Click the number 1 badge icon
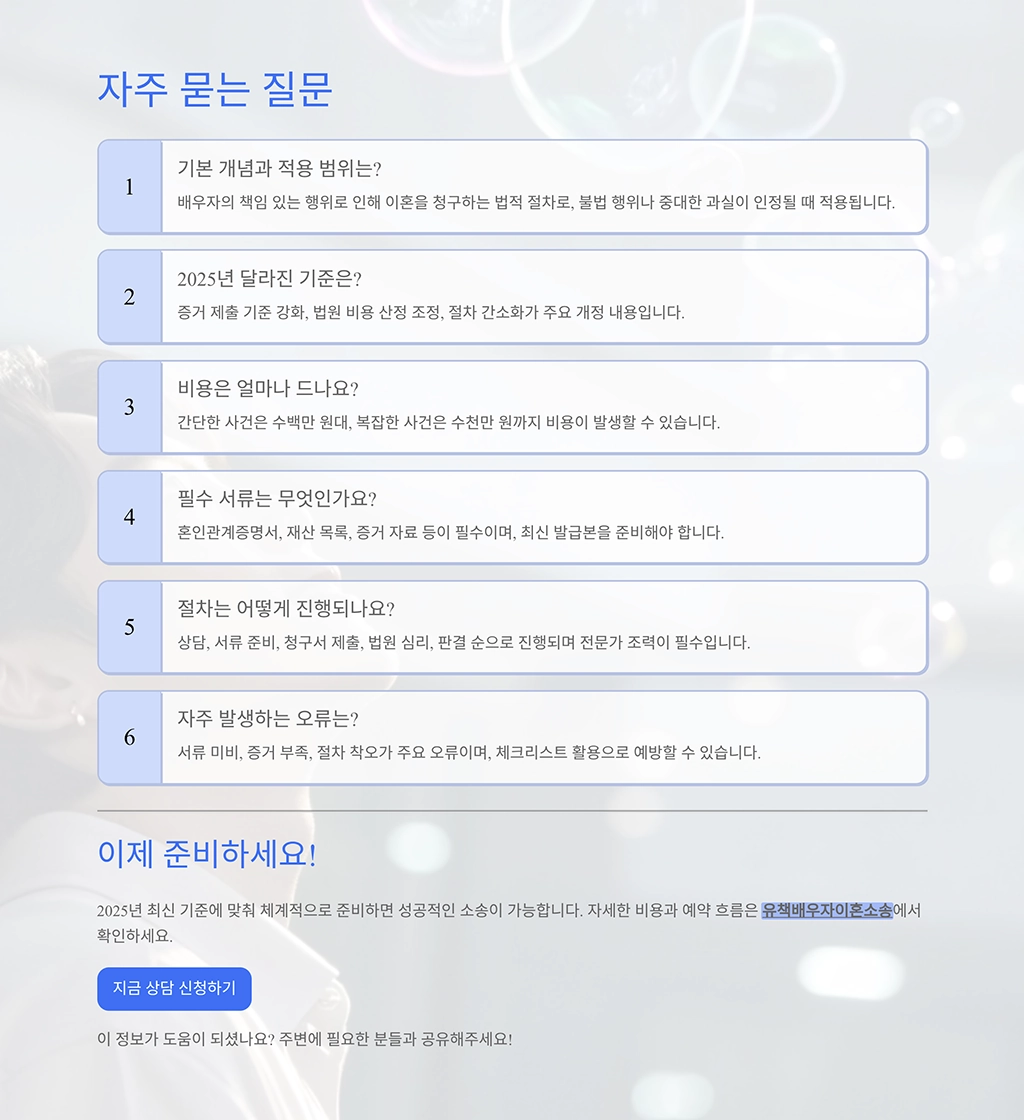The image size is (1024, 1120). click(131, 187)
